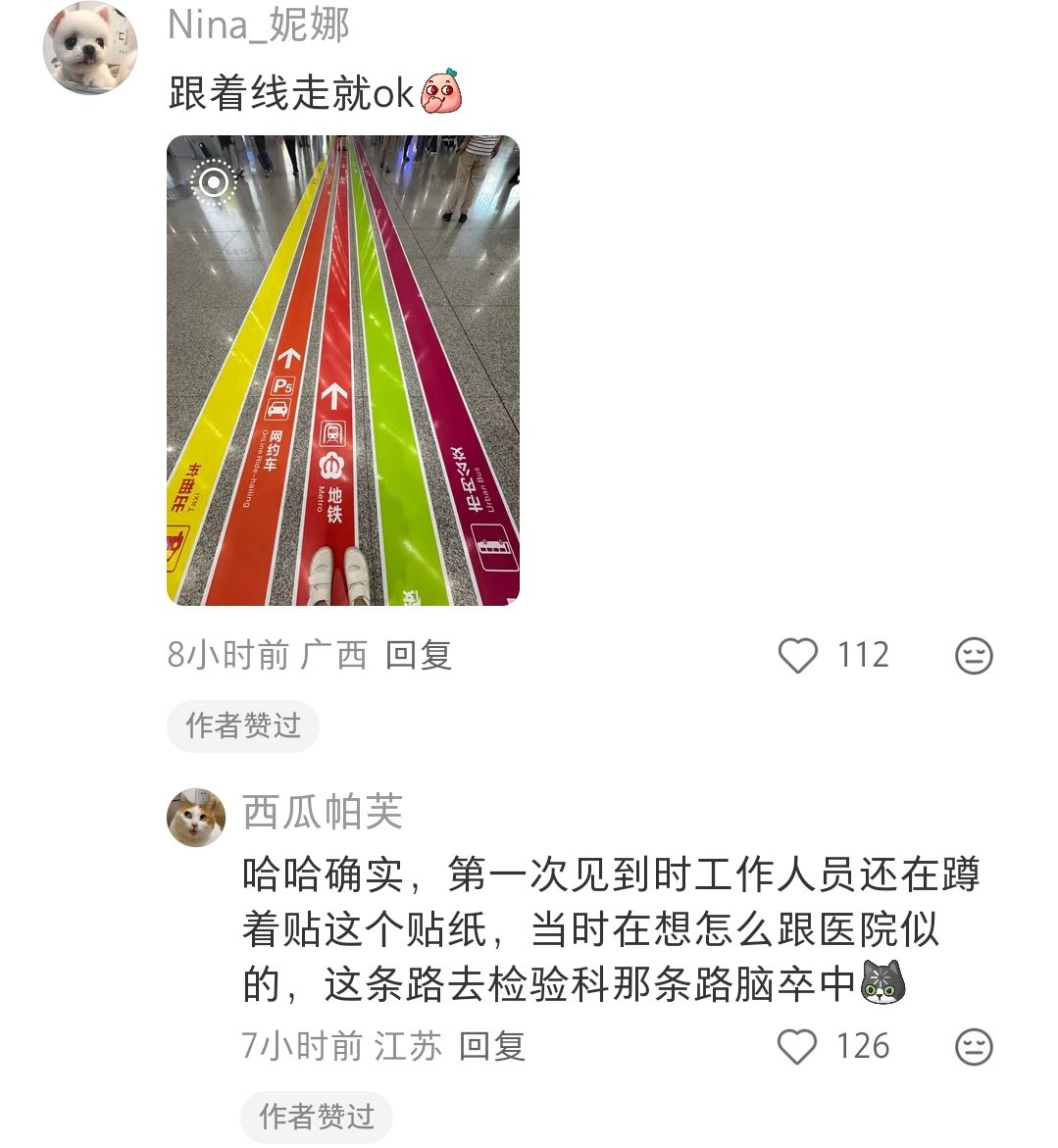
Task: Reply to Nina_妮娜's comment
Action: (x=418, y=655)
